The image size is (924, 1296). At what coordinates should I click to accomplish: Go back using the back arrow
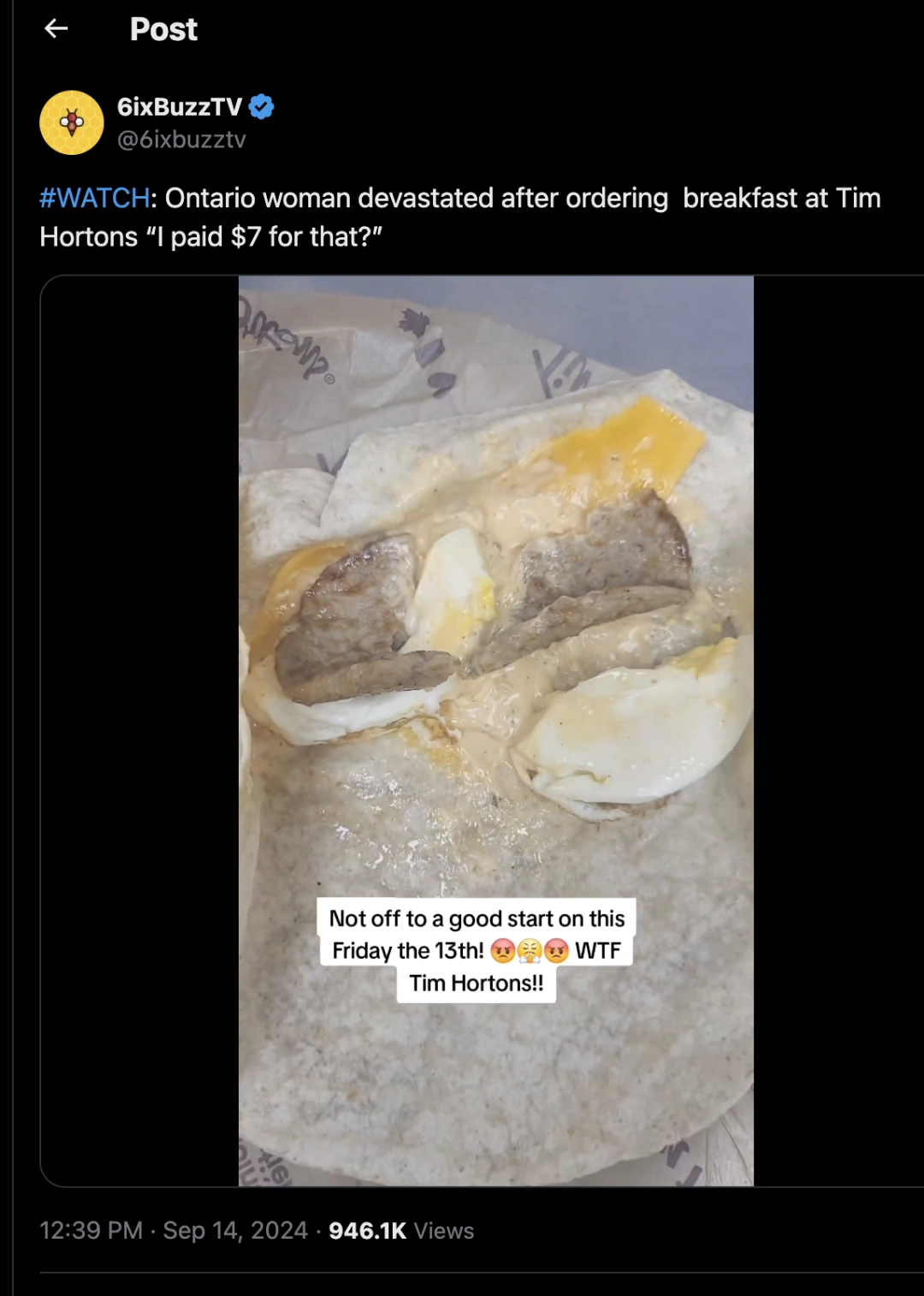(x=56, y=29)
